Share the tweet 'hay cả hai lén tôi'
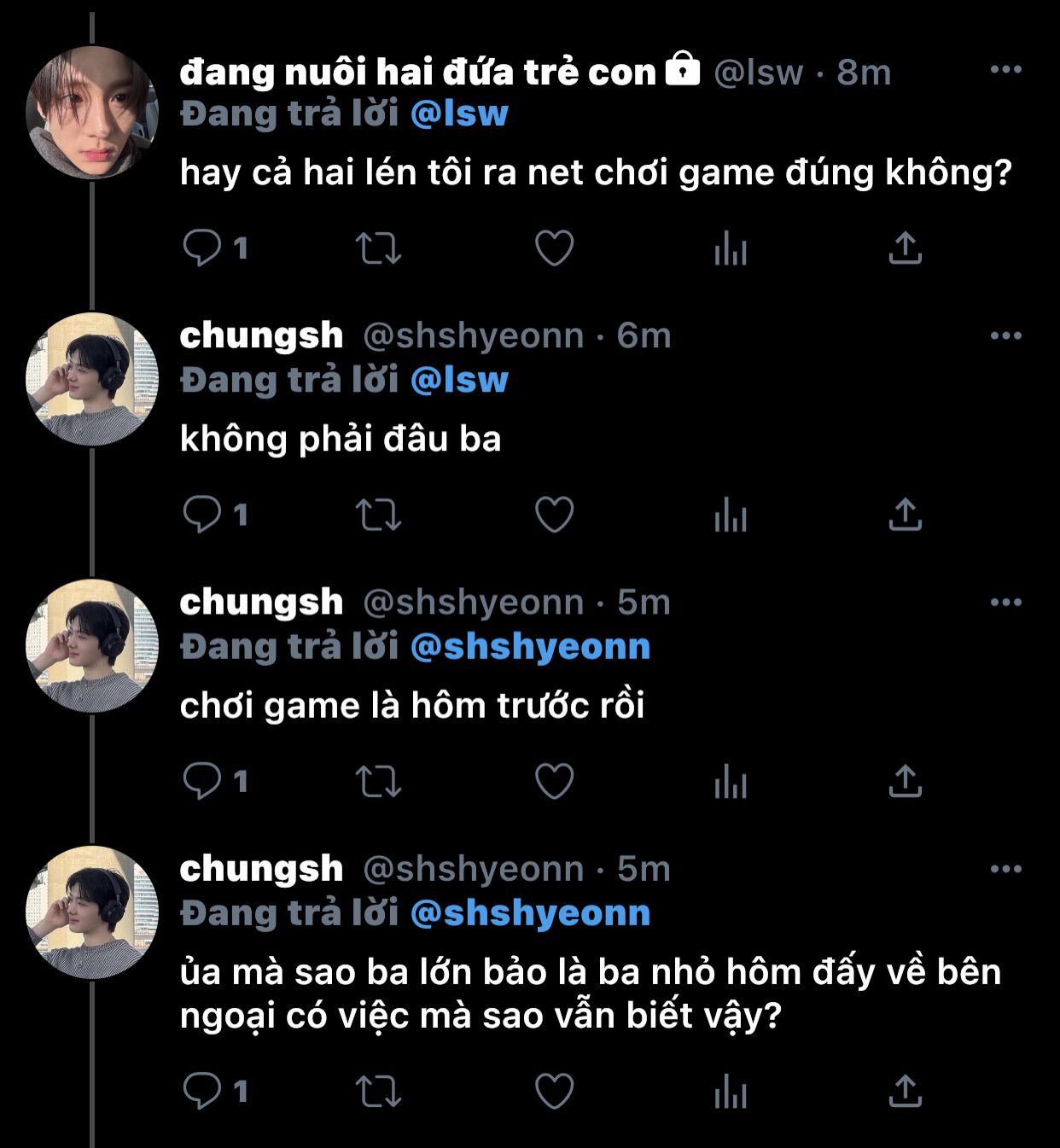This screenshot has width=1060, height=1148. point(905,248)
